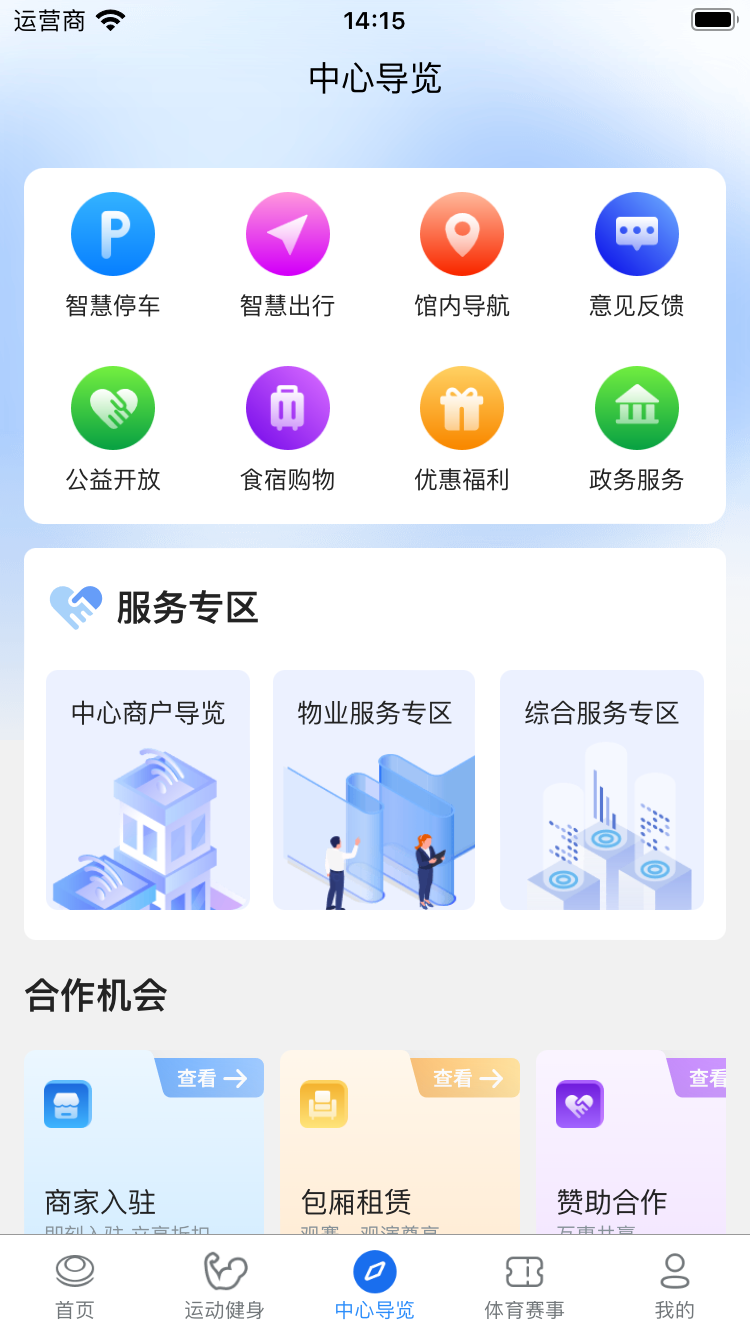Open the 综合服务专区 card
This screenshot has height=1334, width=750.
(600, 790)
